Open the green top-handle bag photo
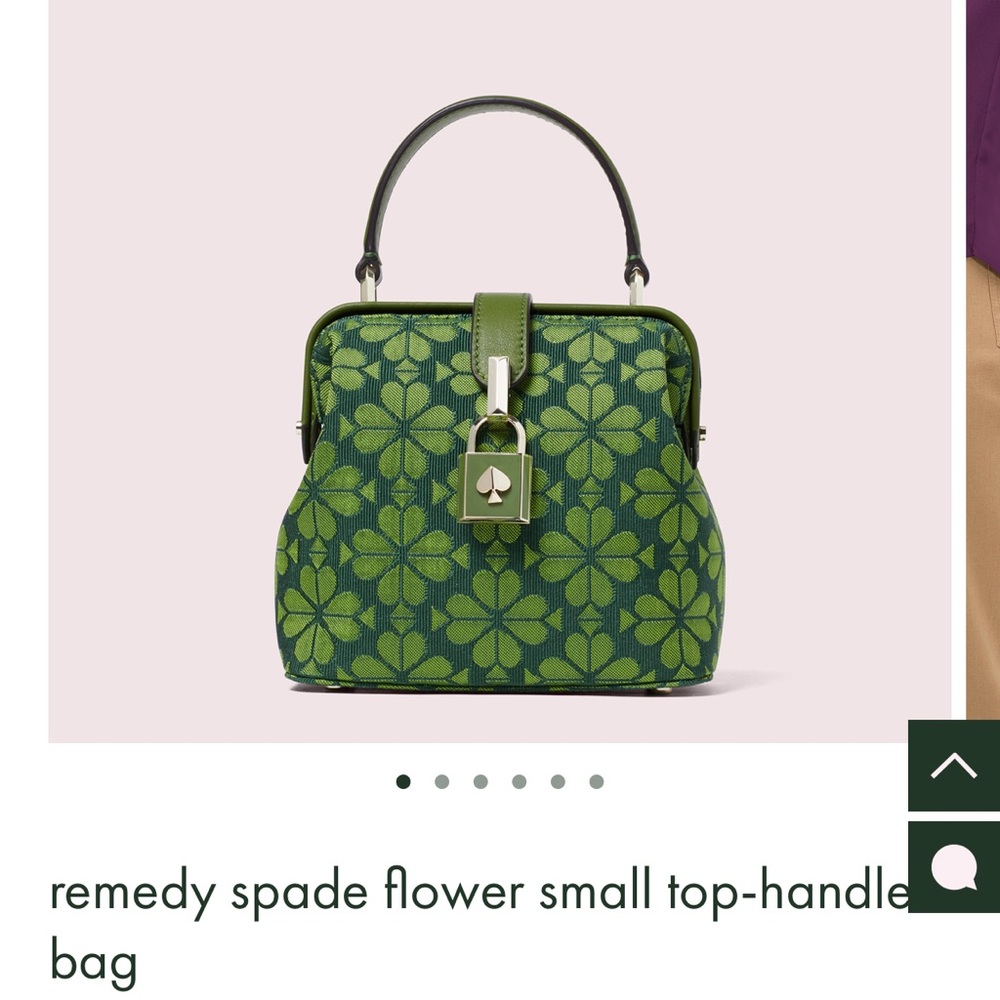This screenshot has height=1000, width=1000. [500, 400]
